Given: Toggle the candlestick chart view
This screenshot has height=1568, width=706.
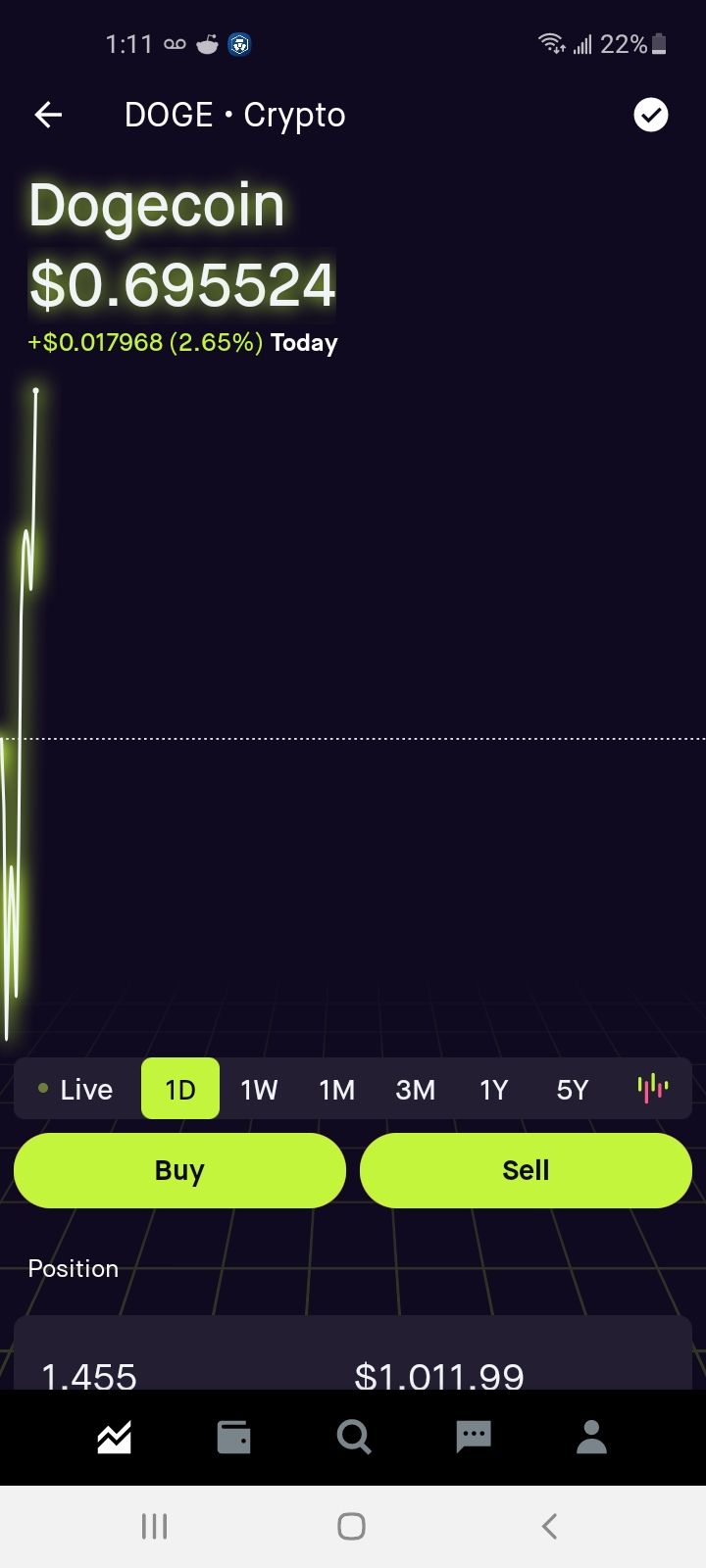Looking at the screenshot, I should [x=652, y=1089].
